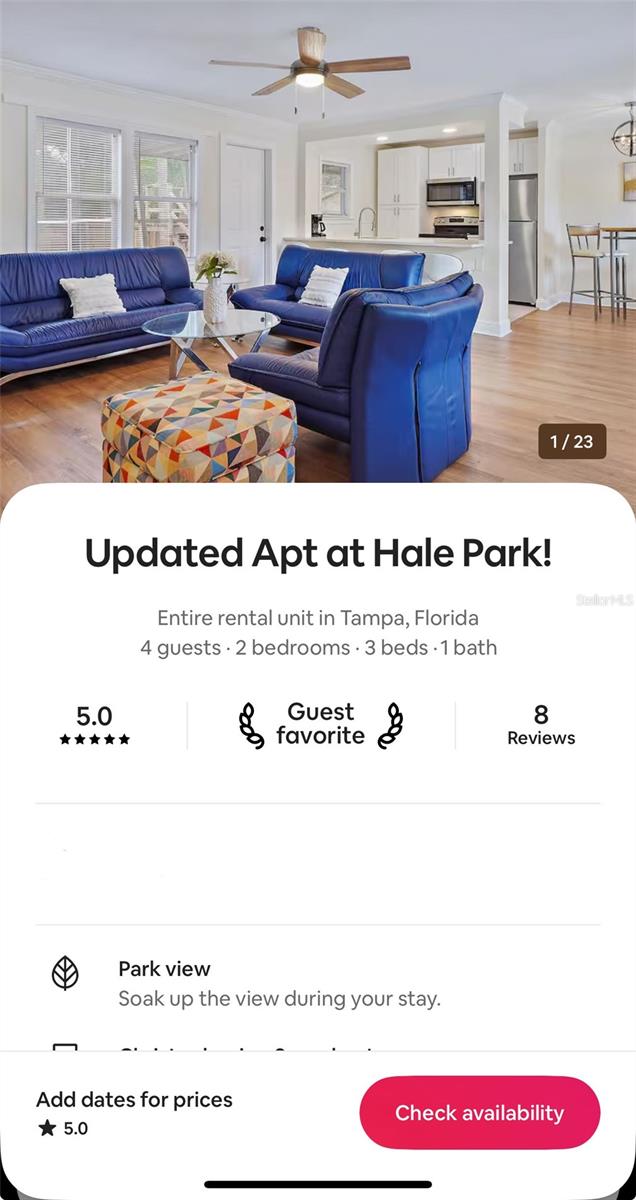Tap the Check availability button
This screenshot has width=636, height=1200.
point(480,1112)
